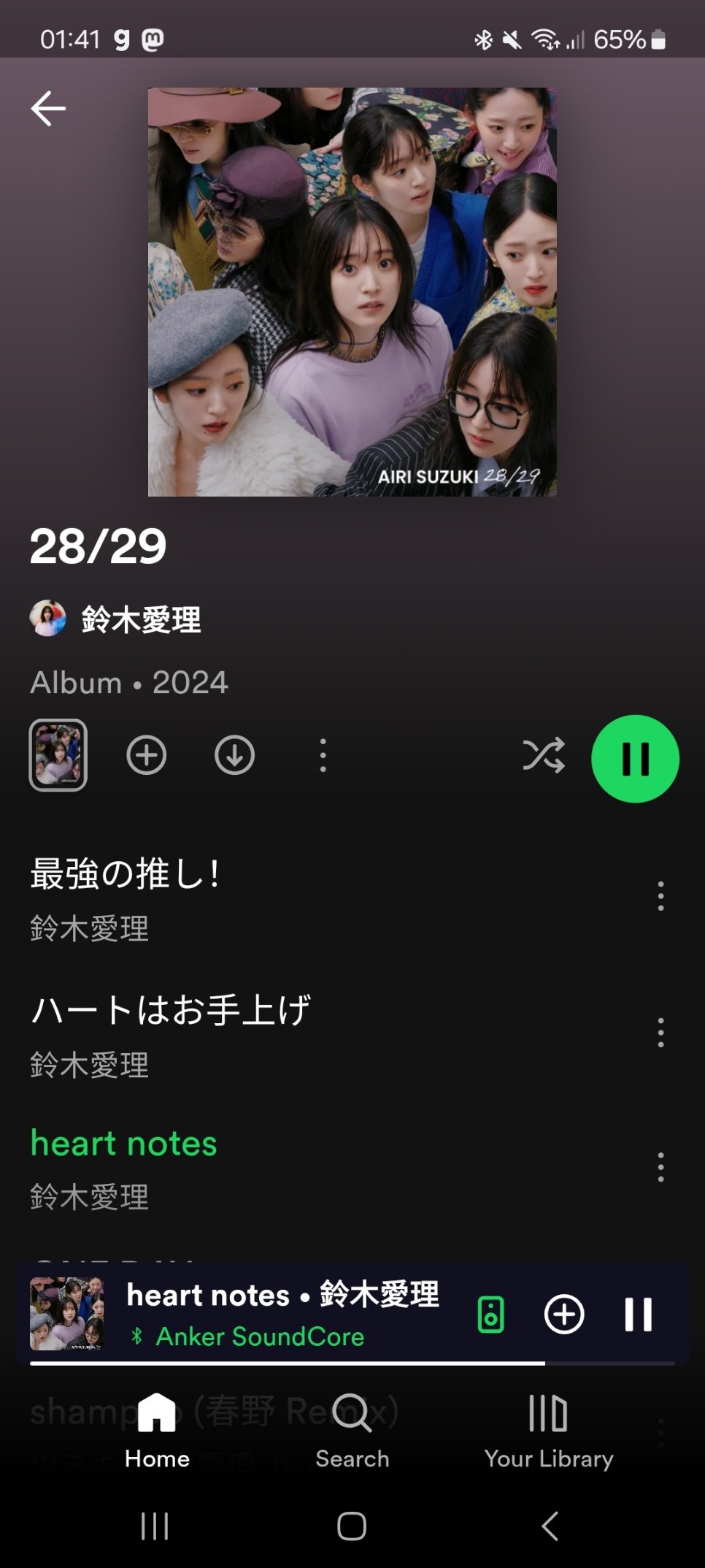Go back using the top-left arrow

click(x=48, y=109)
